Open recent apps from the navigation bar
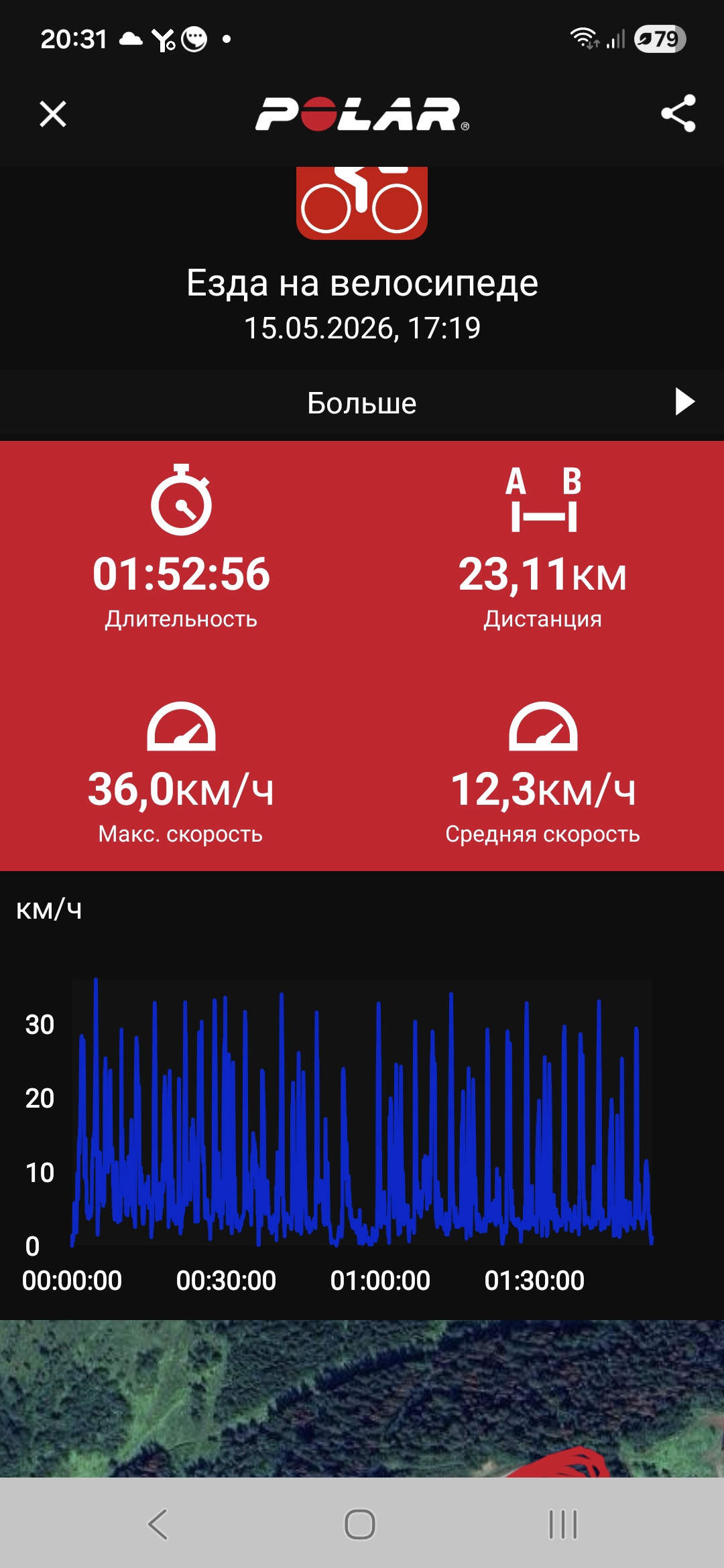 point(563,1524)
